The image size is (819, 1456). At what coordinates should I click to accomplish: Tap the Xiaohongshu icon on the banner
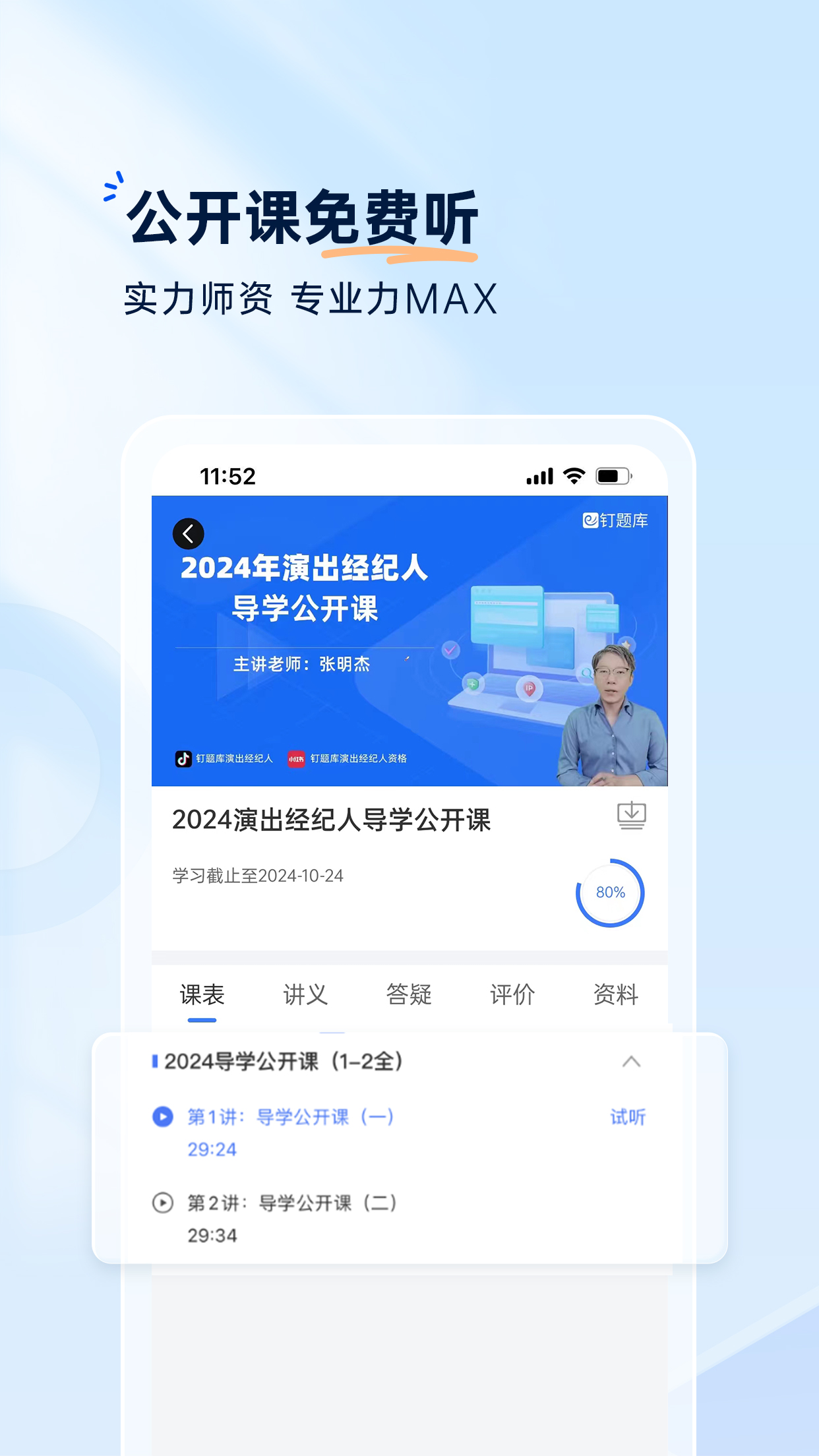(296, 760)
